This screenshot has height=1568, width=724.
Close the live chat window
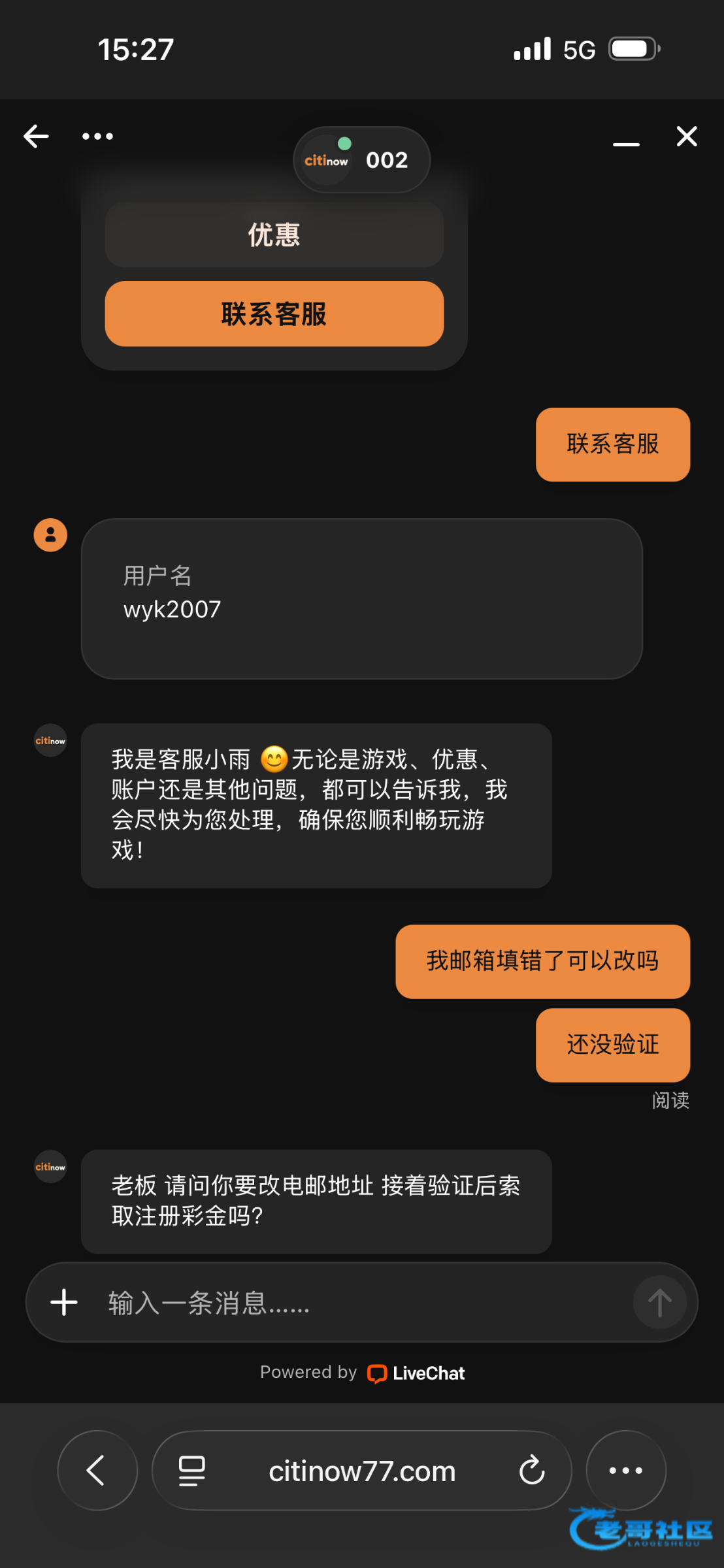click(687, 137)
